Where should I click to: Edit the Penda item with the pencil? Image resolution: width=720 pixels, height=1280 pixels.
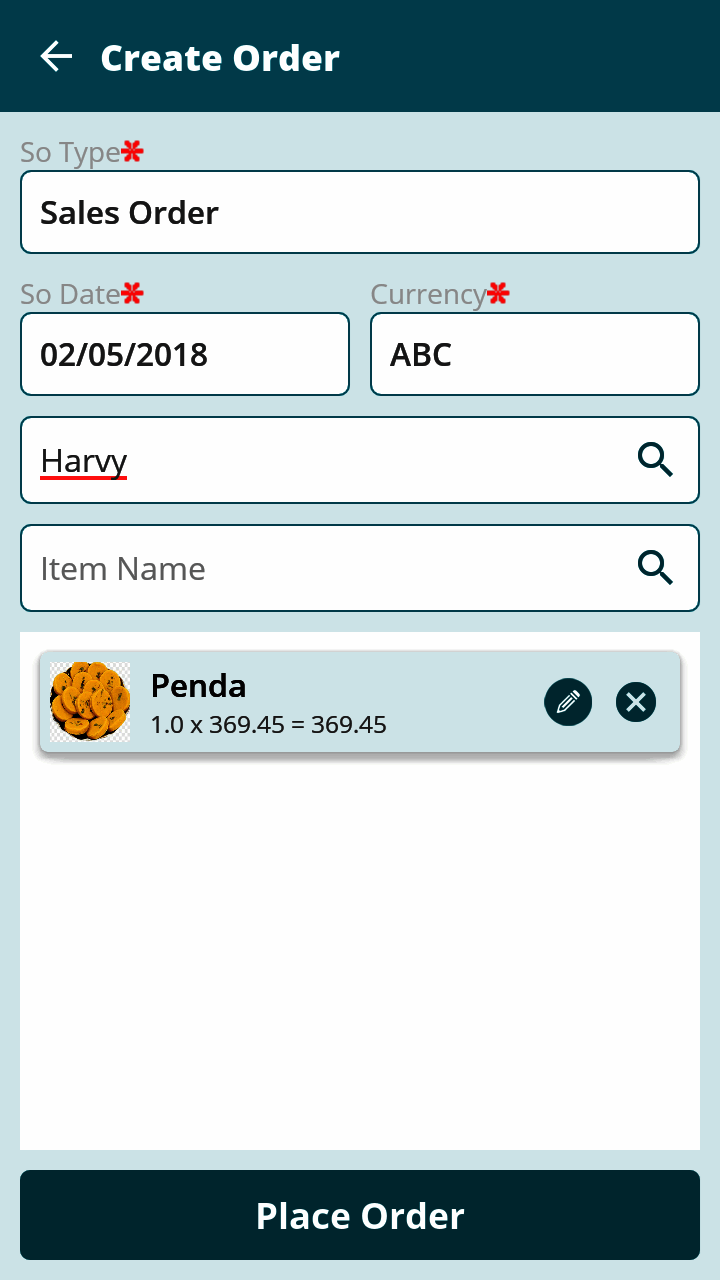point(568,702)
